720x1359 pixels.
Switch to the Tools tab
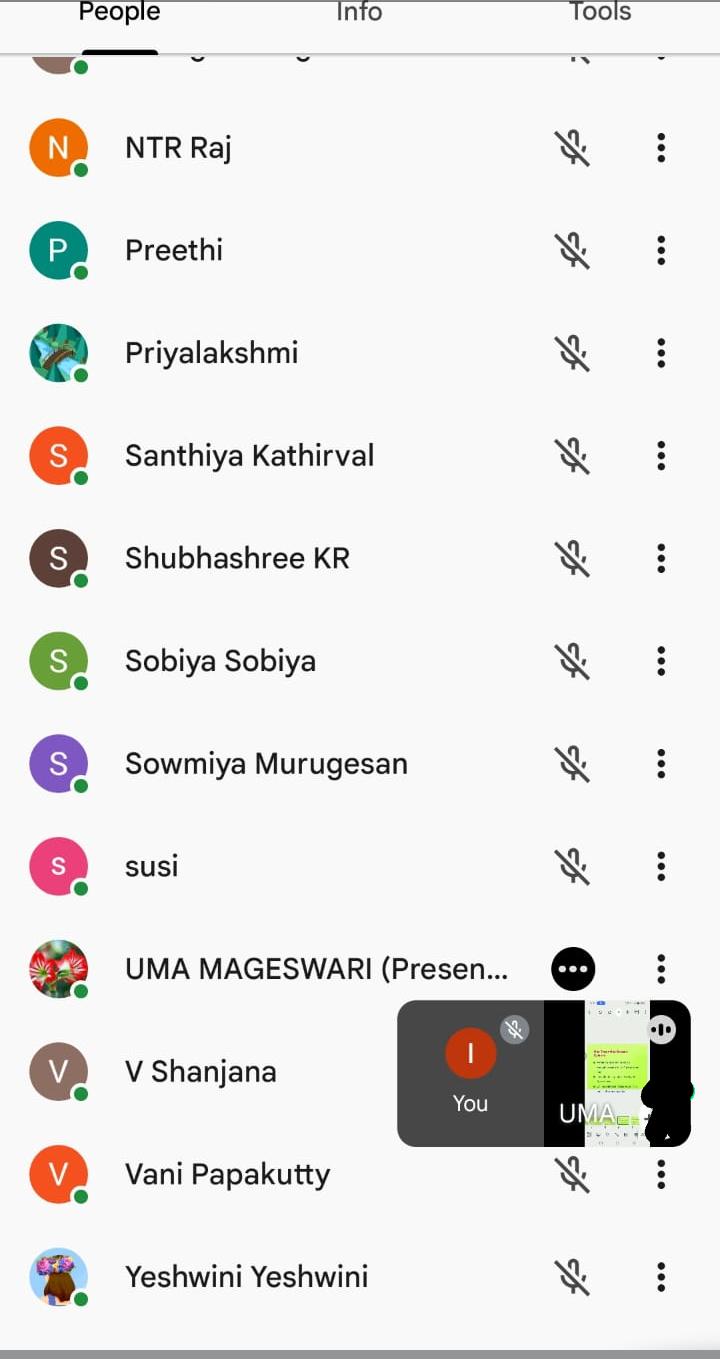[x=600, y=13]
